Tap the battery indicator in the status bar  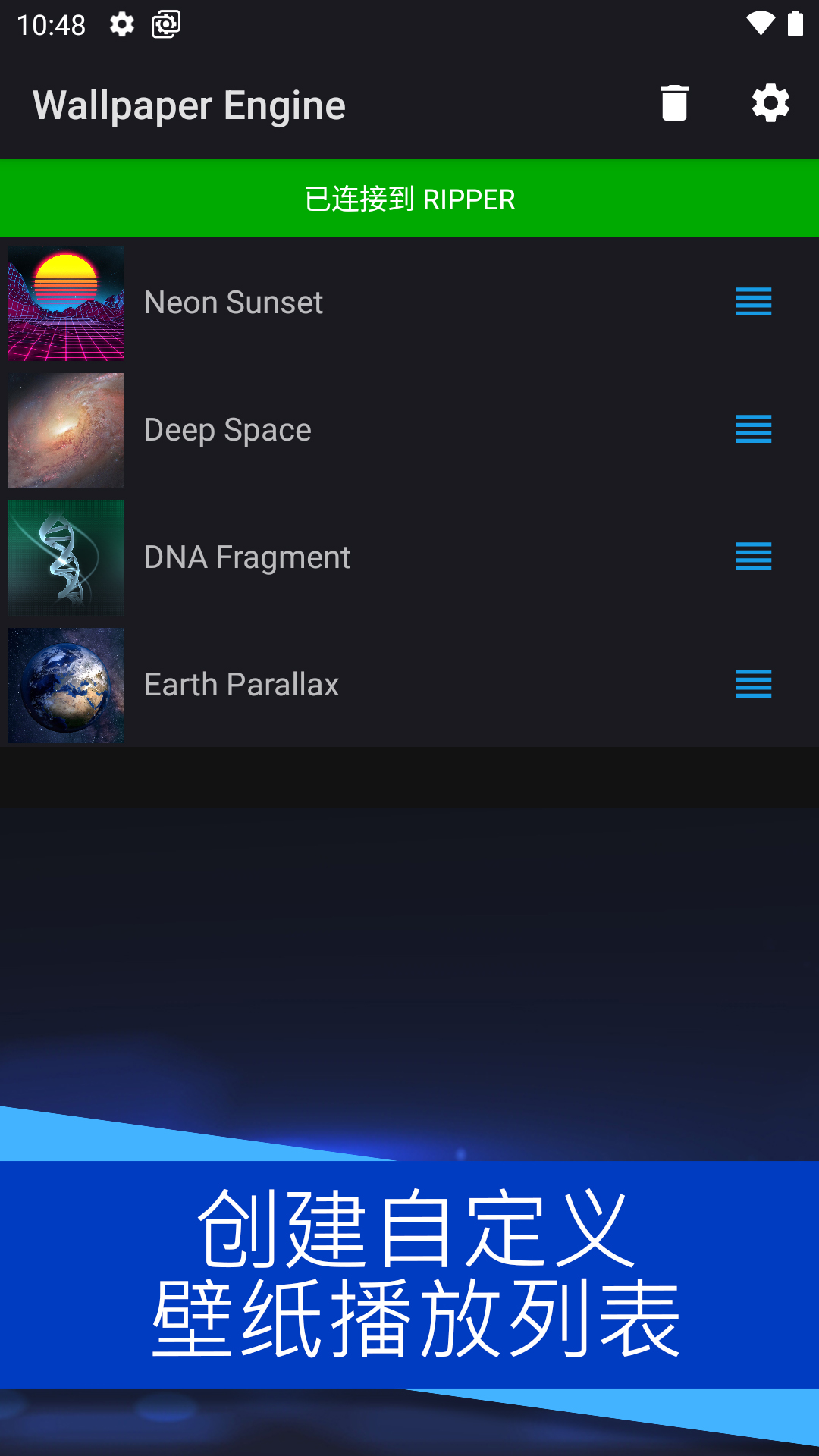click(795, 23)
